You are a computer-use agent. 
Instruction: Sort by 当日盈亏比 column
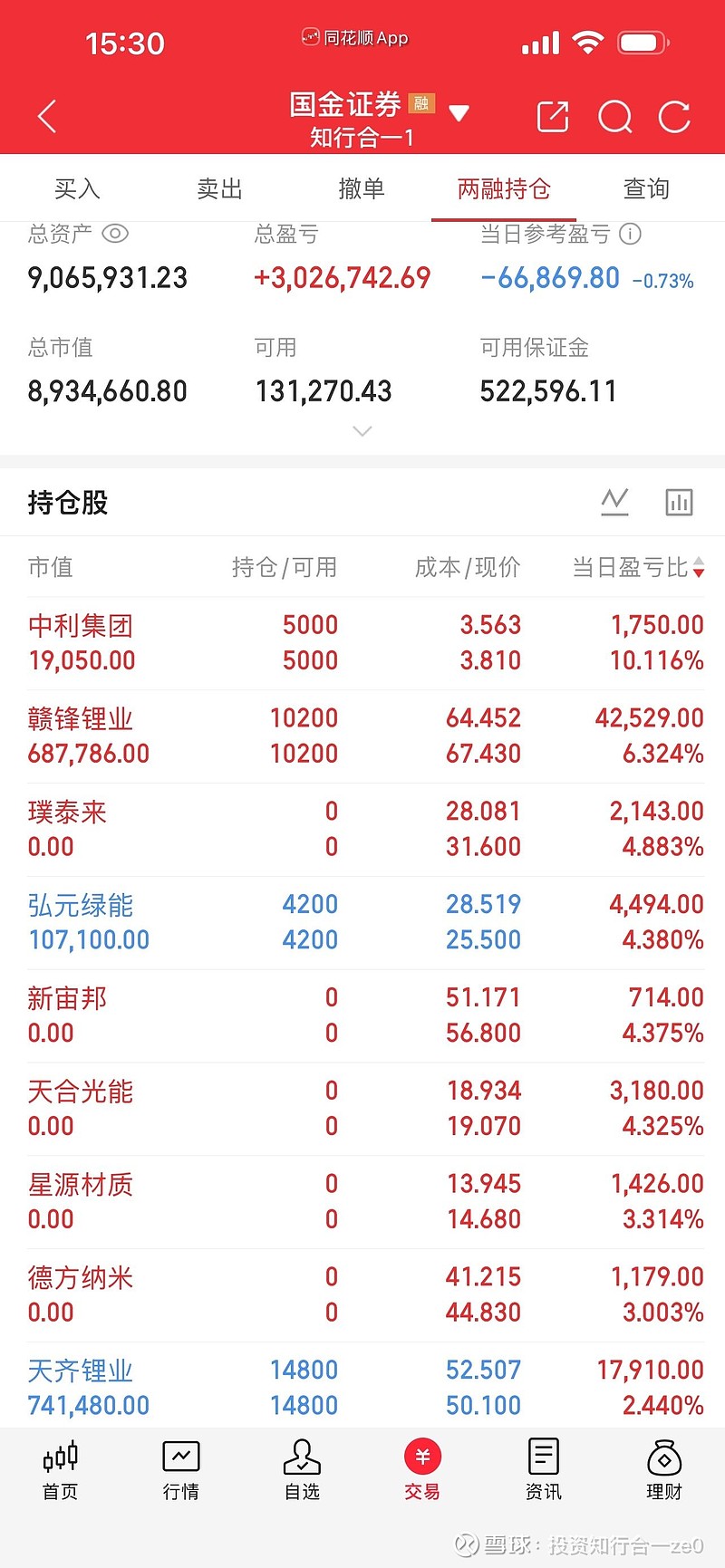click(x=638, y=567)
